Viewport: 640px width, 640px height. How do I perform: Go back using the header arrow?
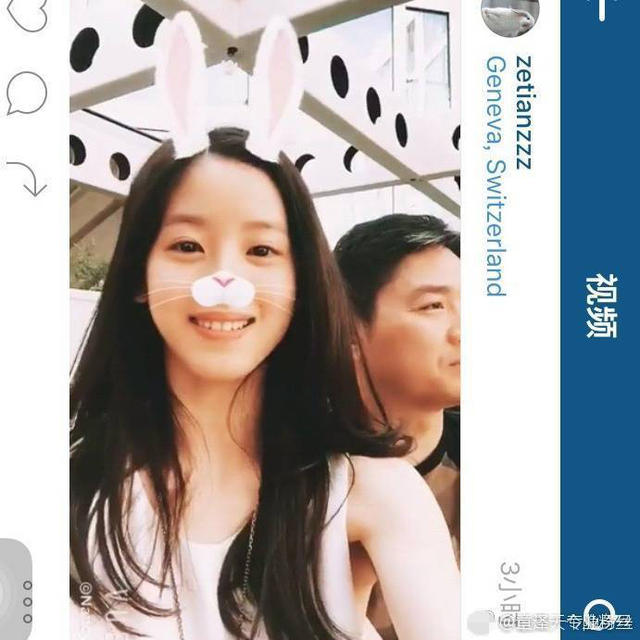click(x=600, y=10)
